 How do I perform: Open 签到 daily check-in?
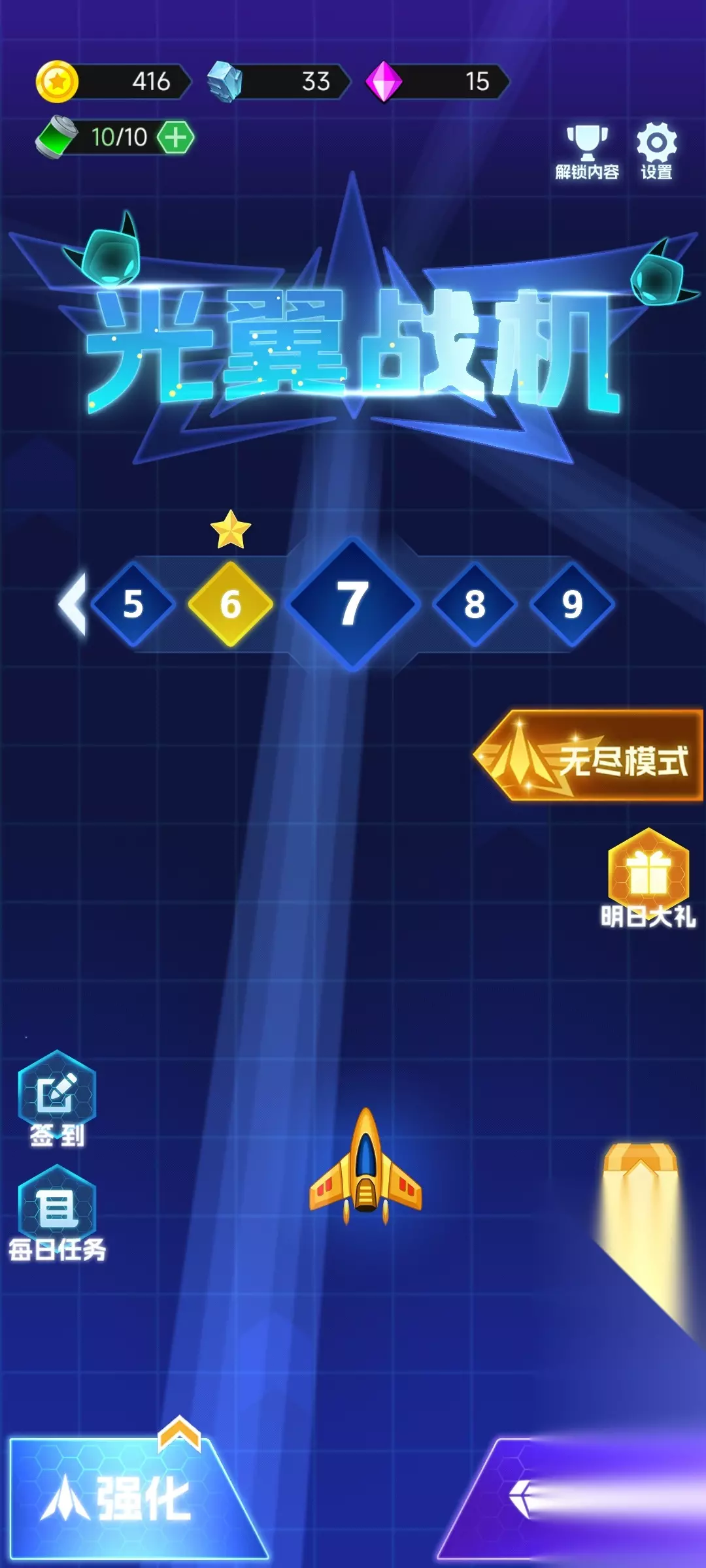coord(57,1100)
